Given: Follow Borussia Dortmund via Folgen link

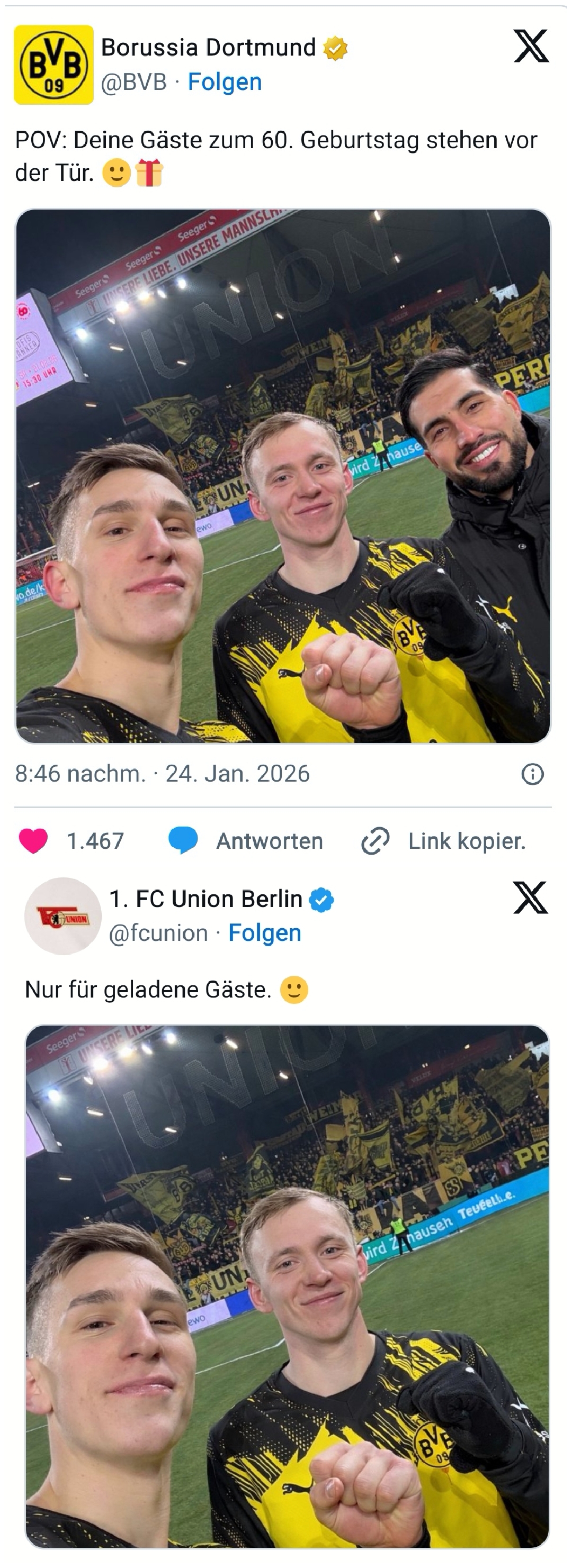Looking at the screenshot, I should (224, 82).
